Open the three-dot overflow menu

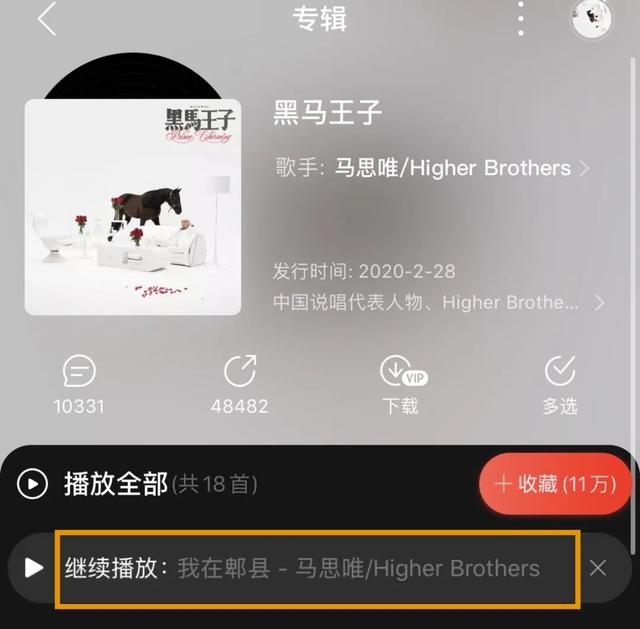(x=520, y=19)
